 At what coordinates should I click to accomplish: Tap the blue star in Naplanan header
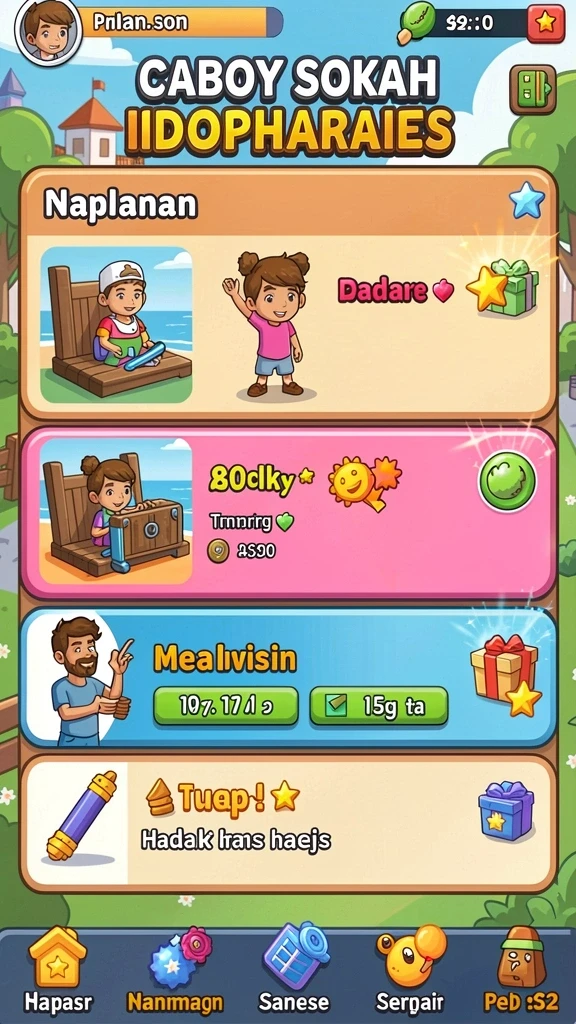click(x=526, y=200)
